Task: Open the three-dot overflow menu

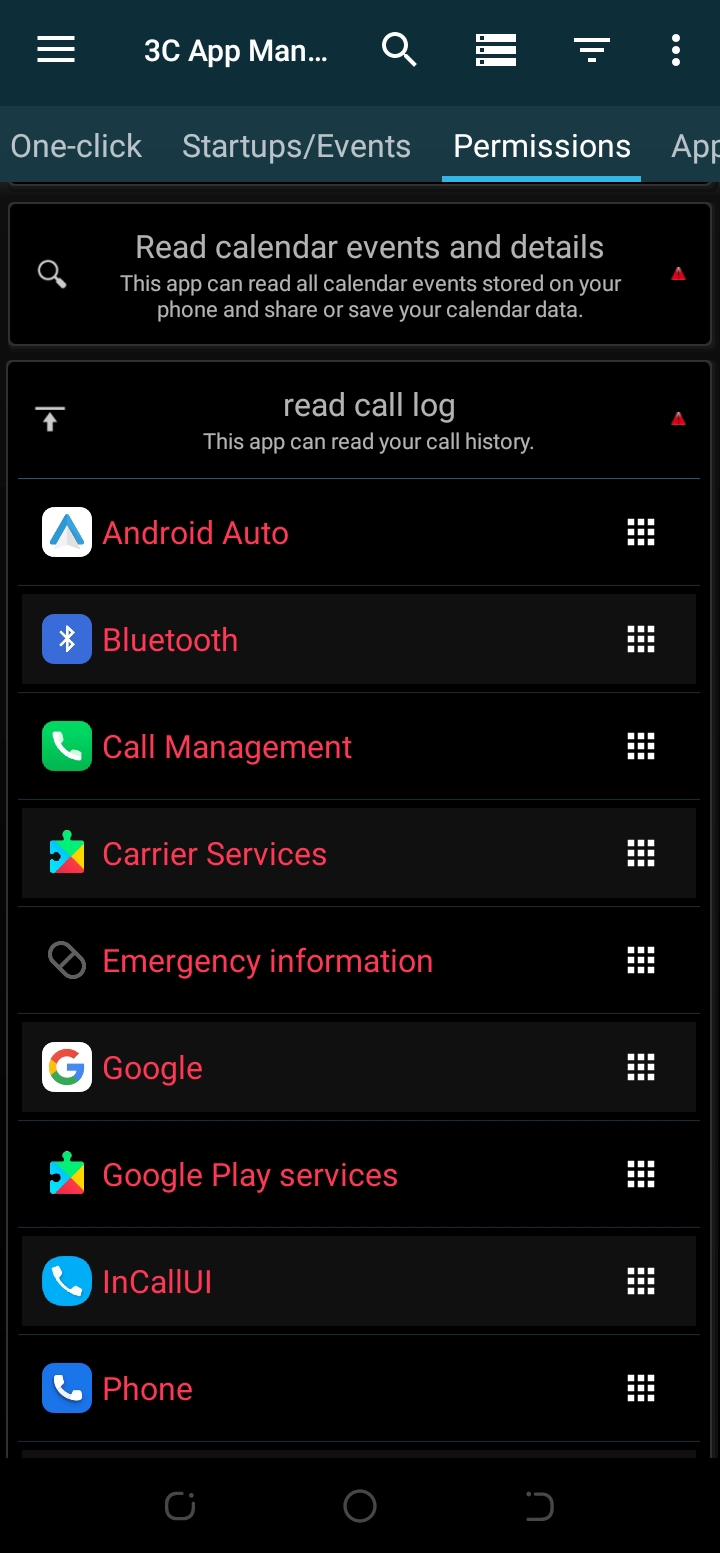Action: coord(676,50)
